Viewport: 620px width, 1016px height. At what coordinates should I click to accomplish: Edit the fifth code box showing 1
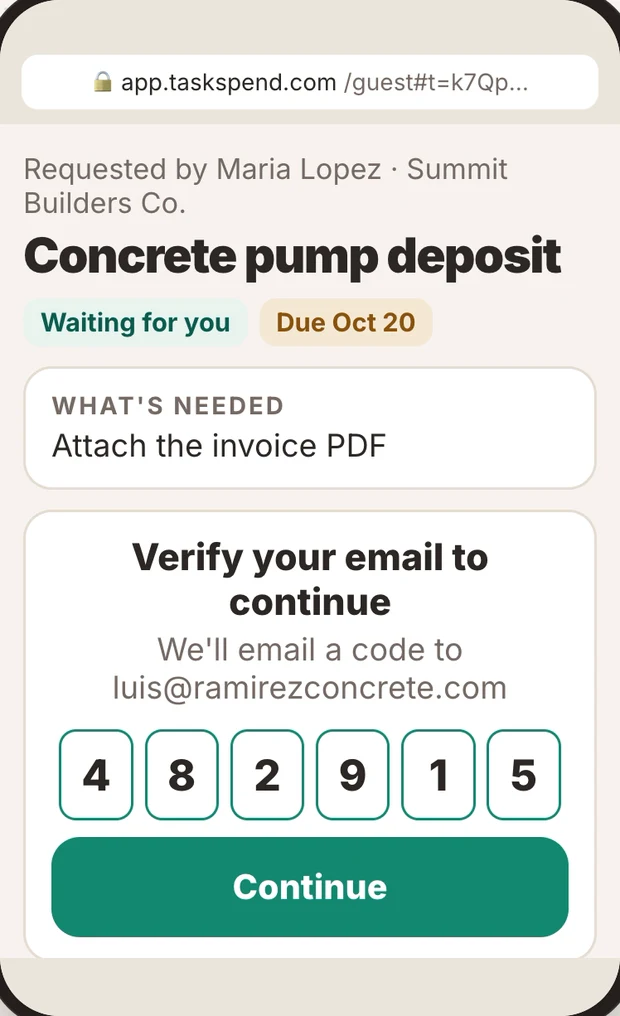438,774
